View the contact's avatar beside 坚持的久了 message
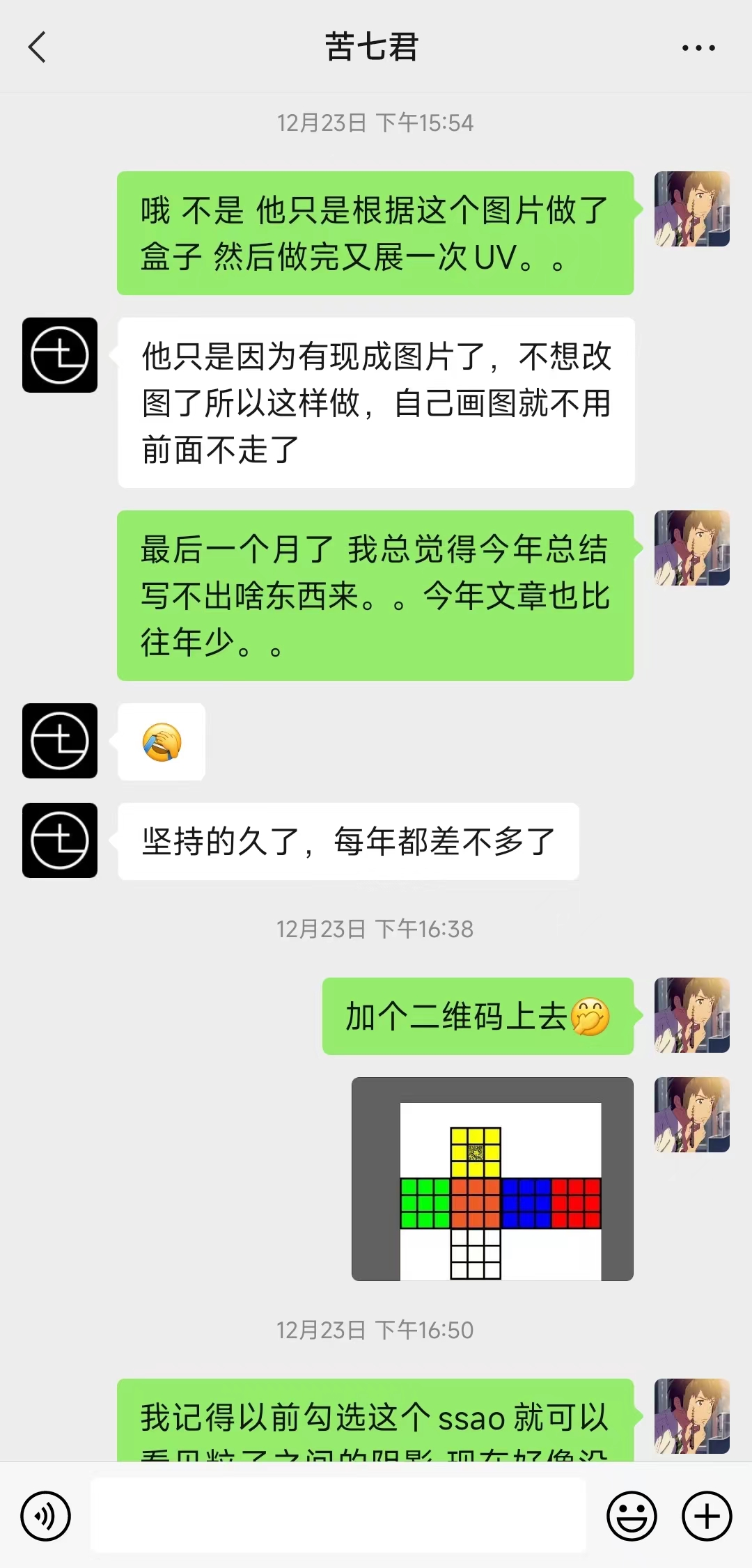This screenshot has height=1568, width=752. (x=60, y=840)
